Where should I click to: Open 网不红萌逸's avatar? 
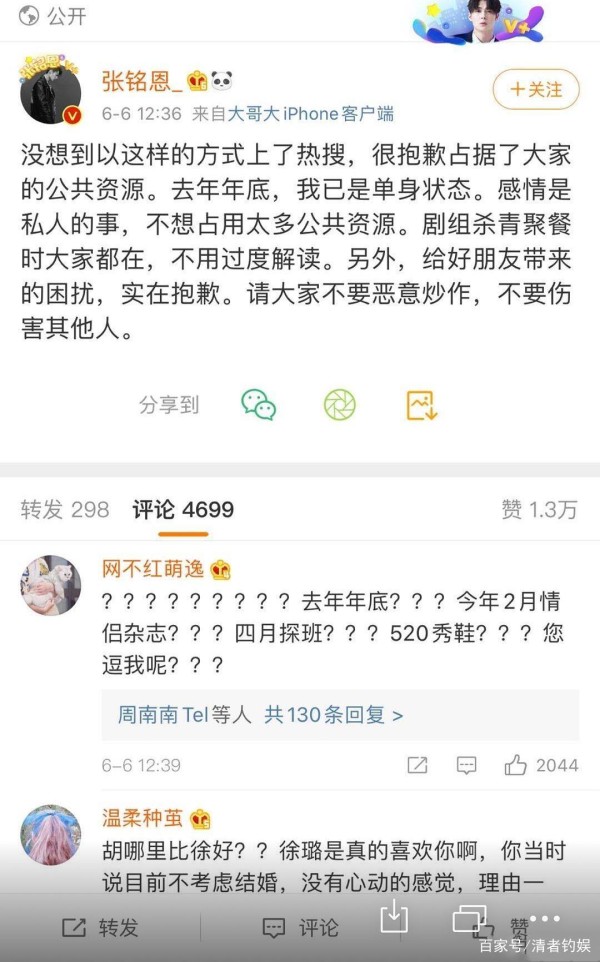click(x=50, y=585)
